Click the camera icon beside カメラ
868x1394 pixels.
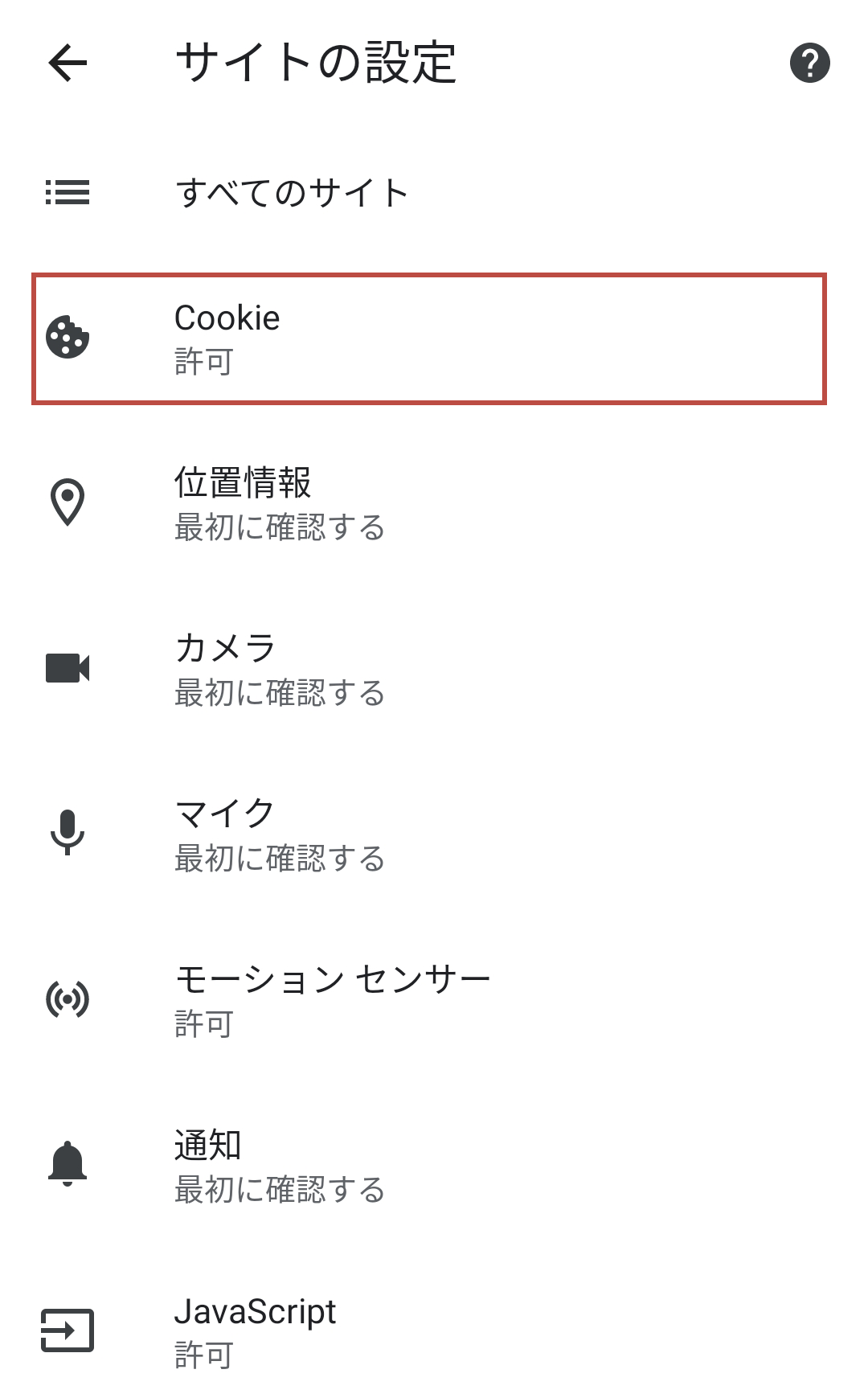coord(68,667)
